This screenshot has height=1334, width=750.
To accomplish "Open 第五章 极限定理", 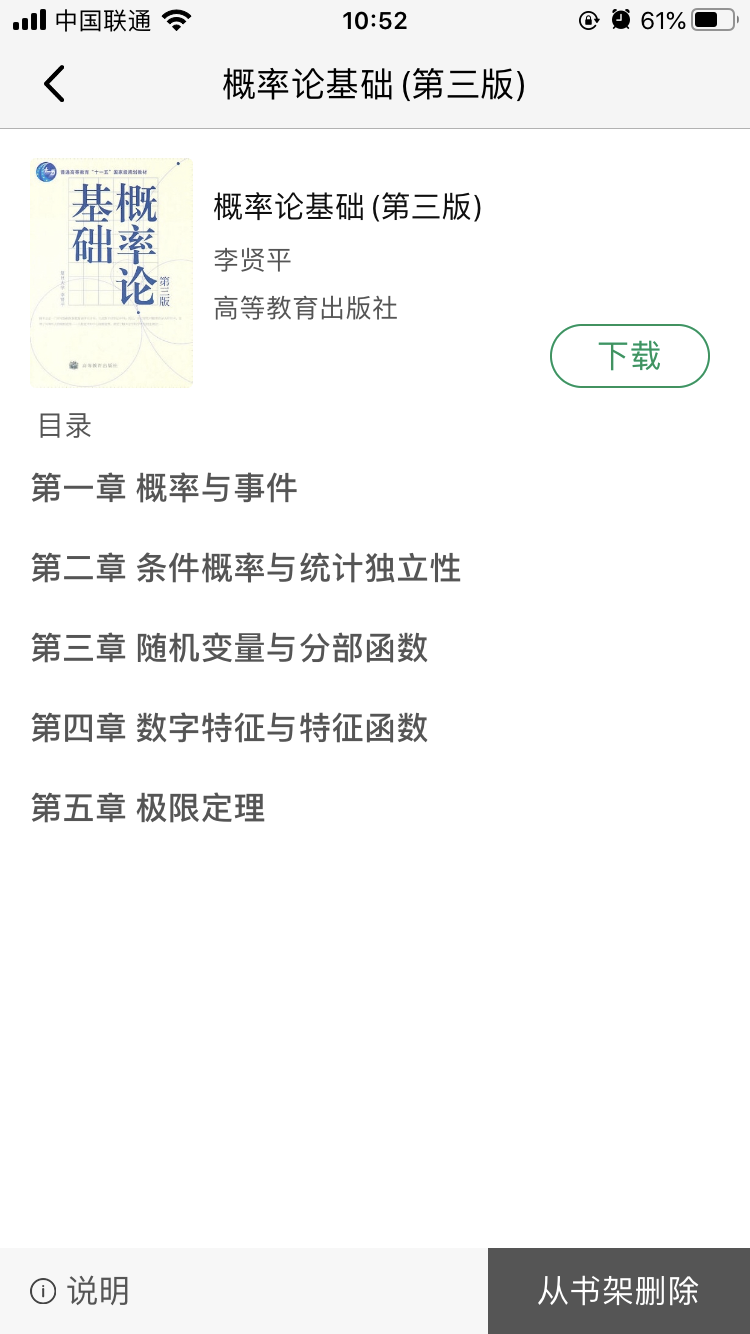I will click(146, 809).
